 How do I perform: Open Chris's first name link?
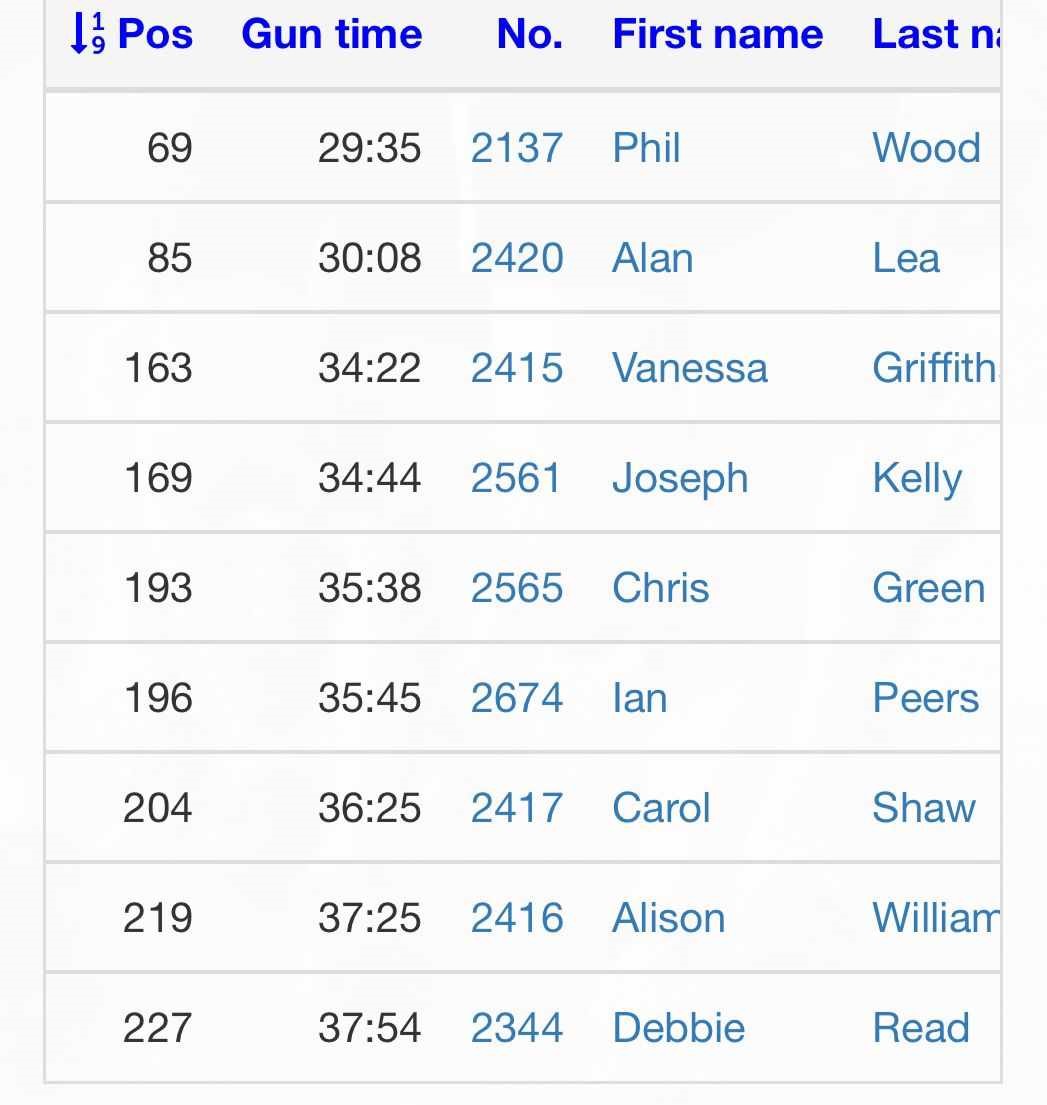[660, 589]
